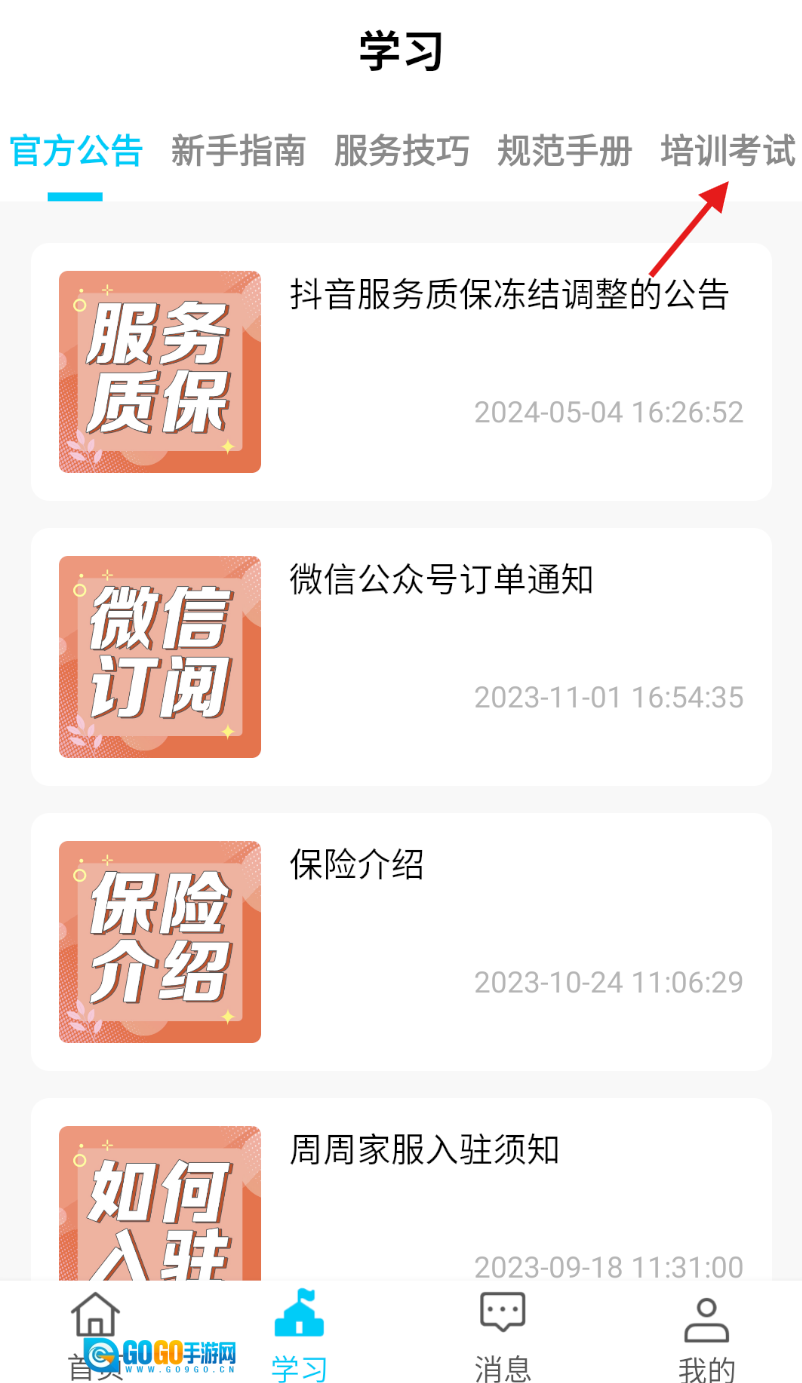The height and width of the screenshot is (1383, 802).
Task: View 周周家服入驻须知 notice
Action: coord(401,1190)
